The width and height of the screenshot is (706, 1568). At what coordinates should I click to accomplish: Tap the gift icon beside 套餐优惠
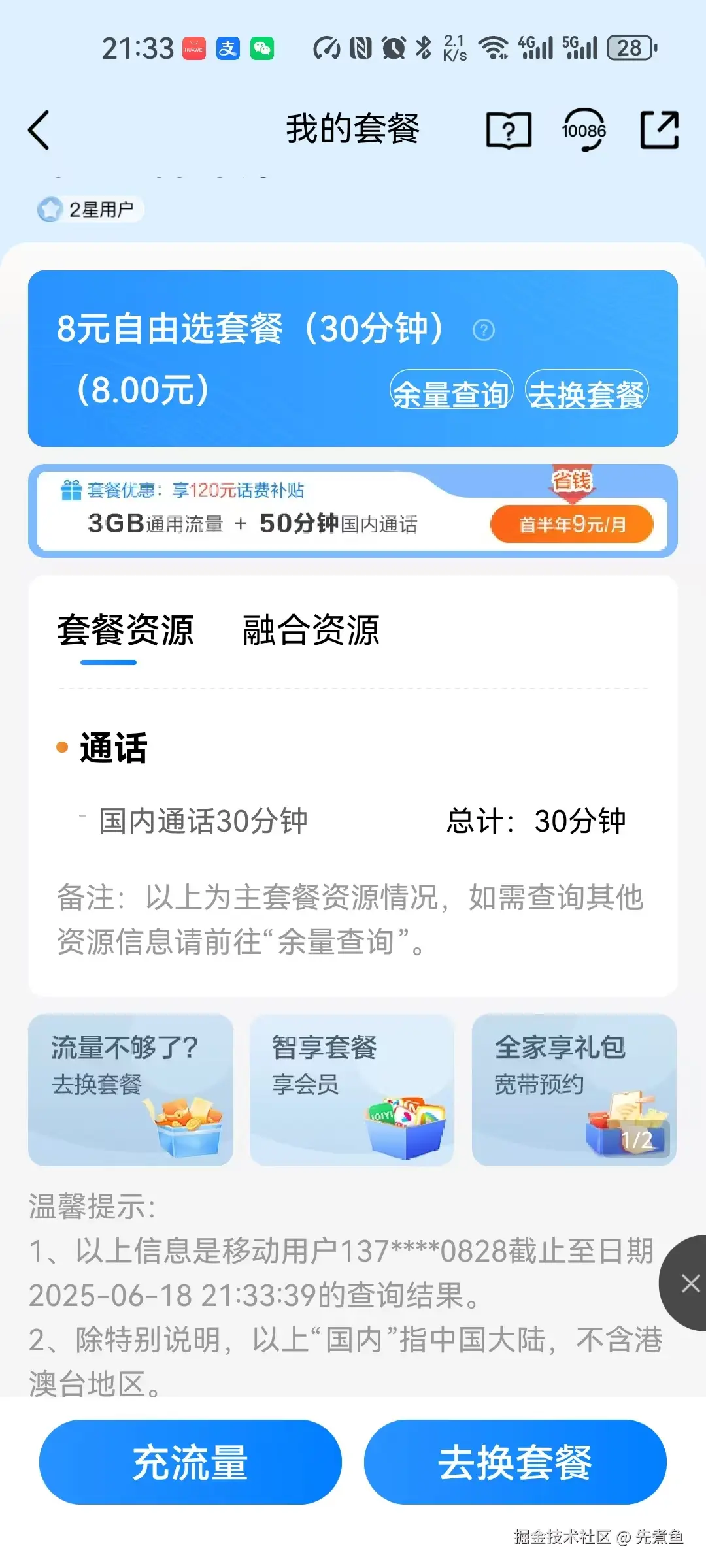(x=71, y=489)
